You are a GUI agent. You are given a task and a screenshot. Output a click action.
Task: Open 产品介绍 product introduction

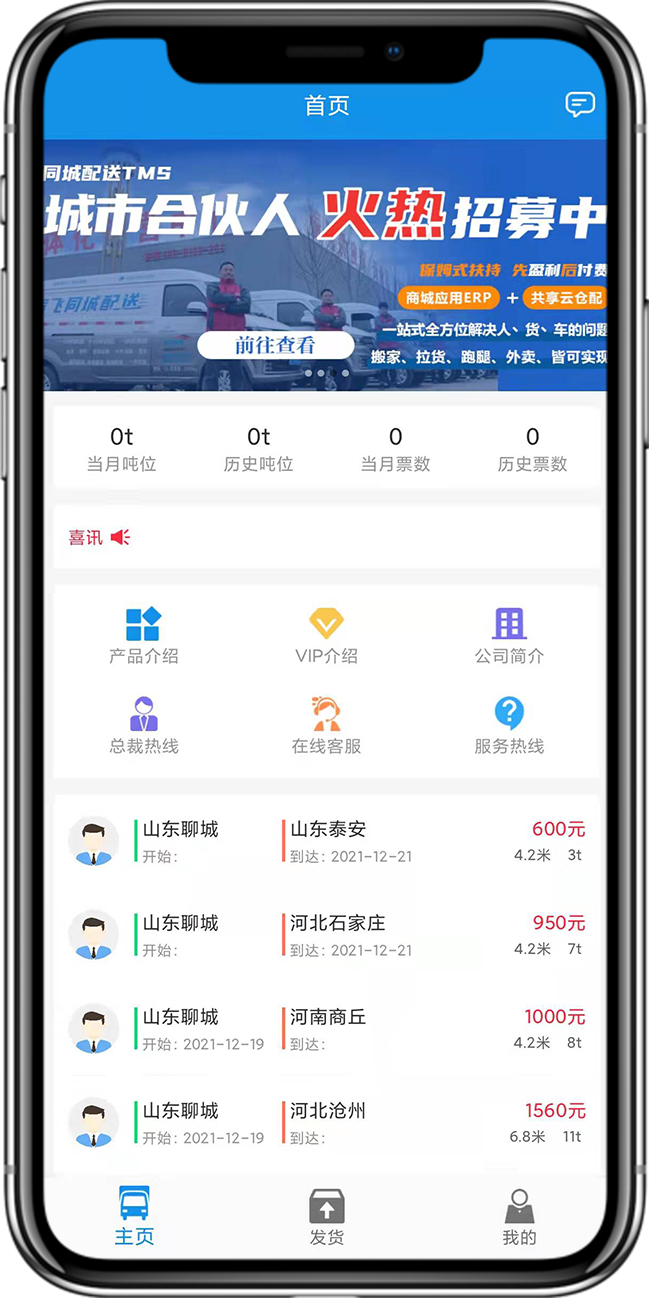pyautogui.click(x=143, y=635)
